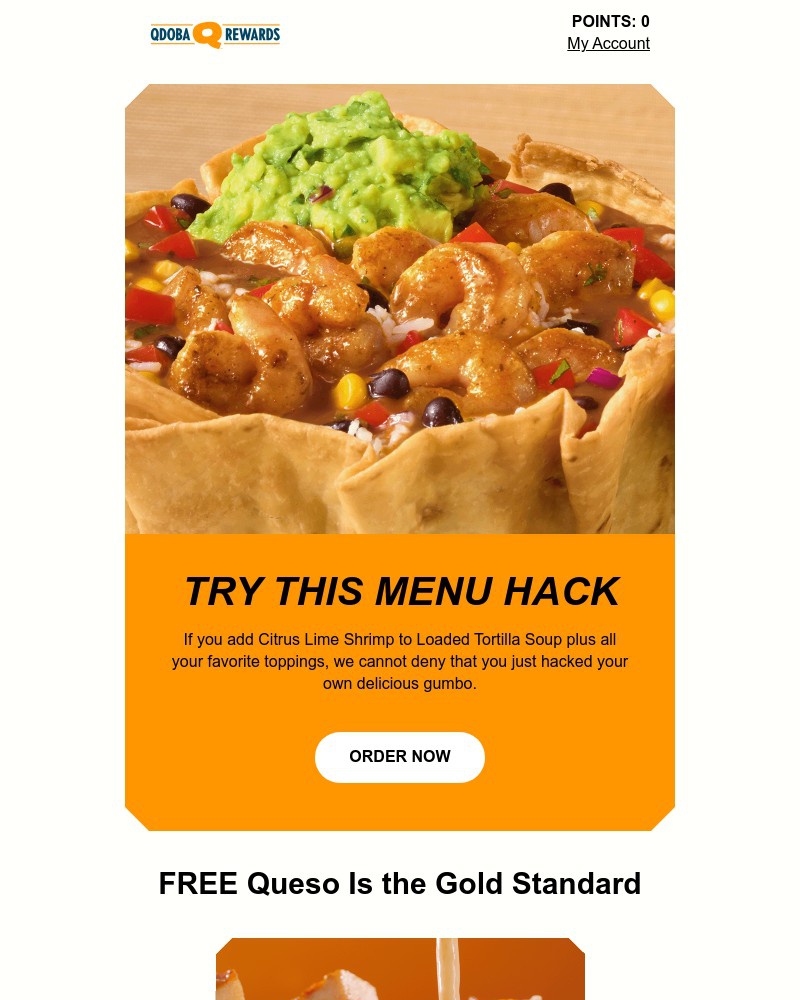Click inside the white ORDER NOW pill
Viewport: 800px width, 1000px height.
click(400, 757)
